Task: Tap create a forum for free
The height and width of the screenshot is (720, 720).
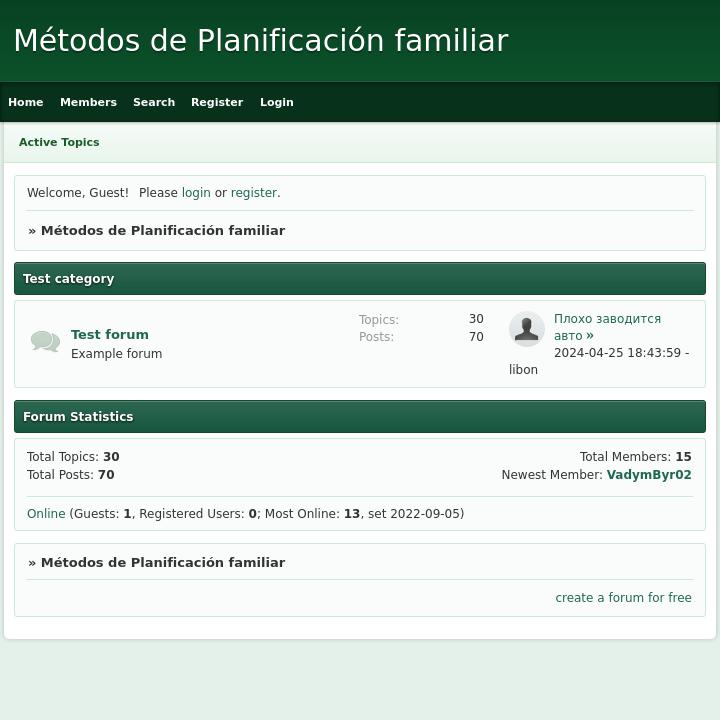Action: click(623, 598)
